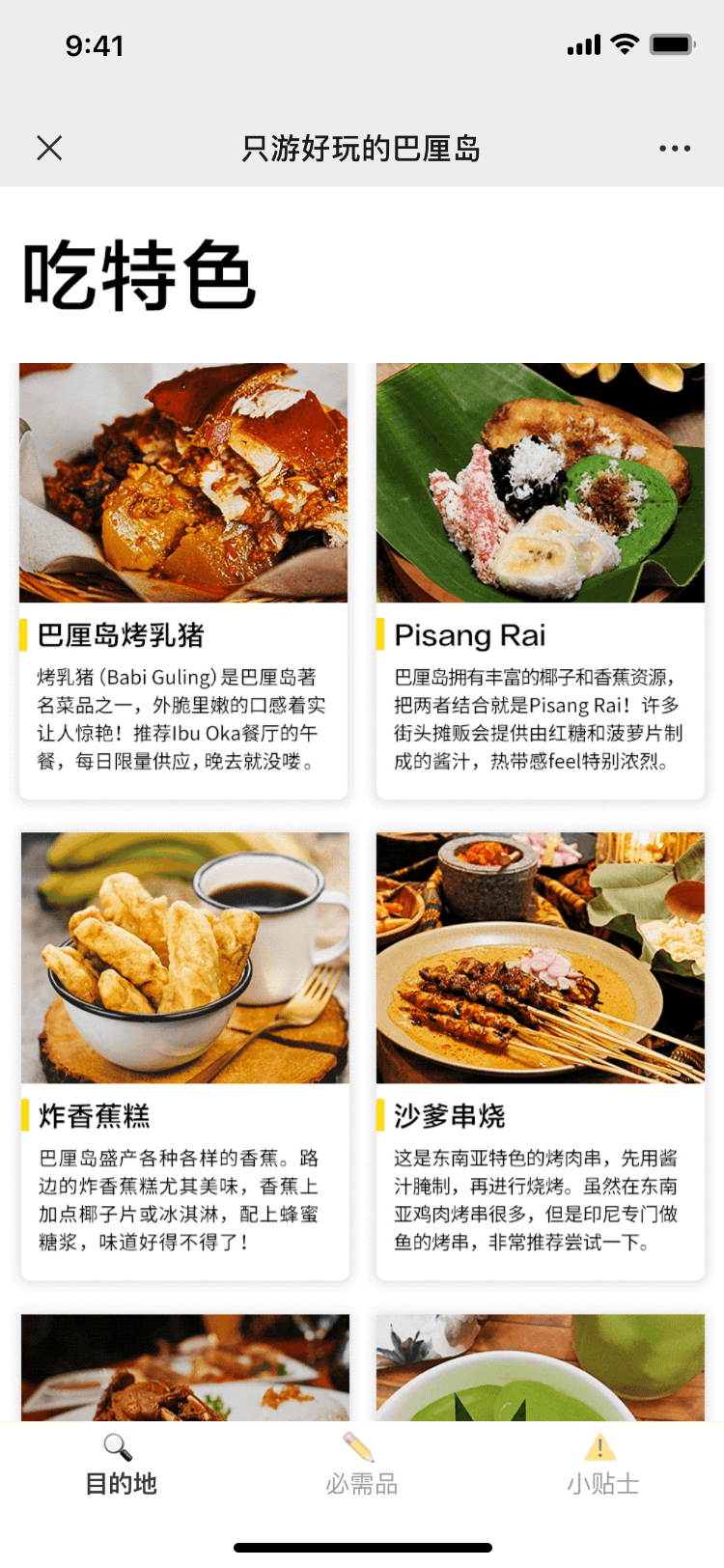Show the 小贴士 tab
This screenshot has width=724, height=1568.
[602, 1466]
